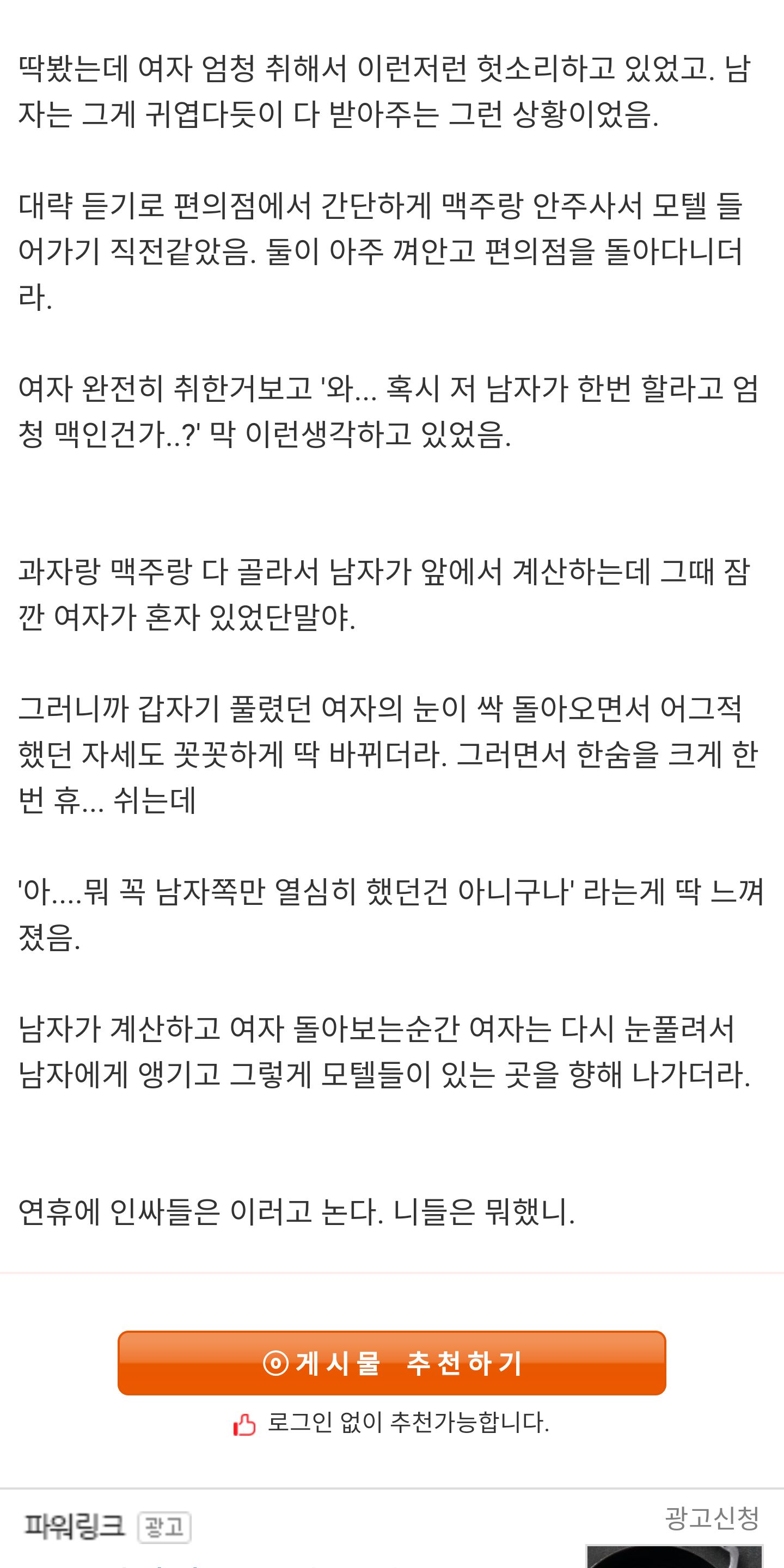Tap the 게시물 추천하기 button
The image size is (784, 1568).
[x=391, y=1363]
